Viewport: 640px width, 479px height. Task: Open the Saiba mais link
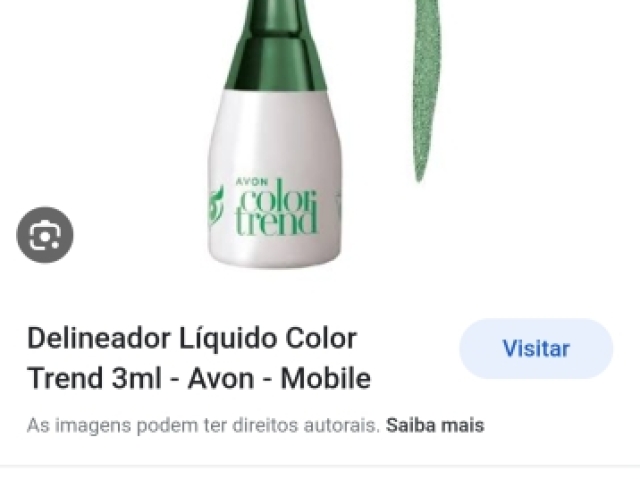[435, 425]
